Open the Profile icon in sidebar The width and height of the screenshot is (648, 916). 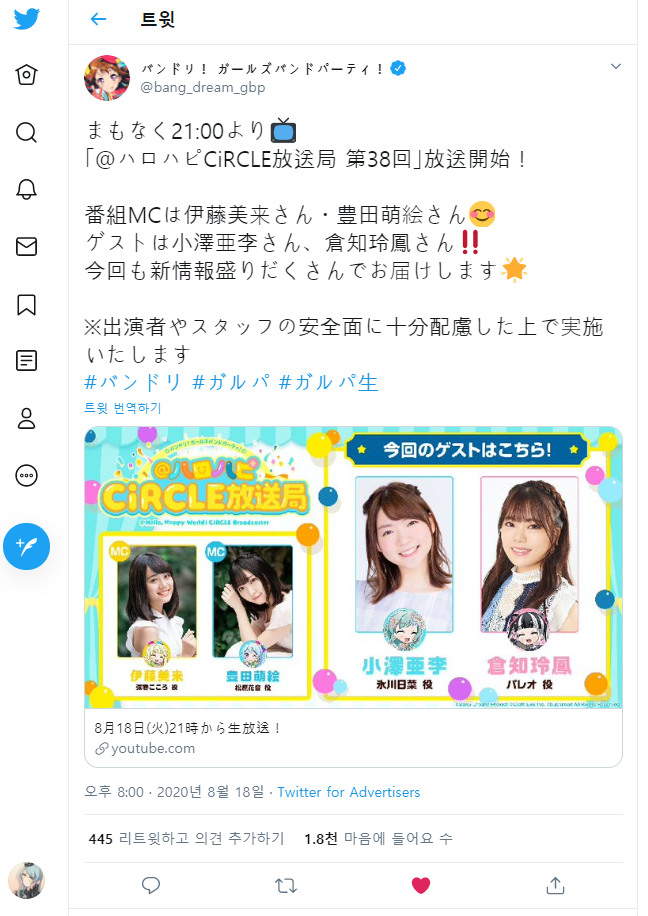click(x=27, y=418)
